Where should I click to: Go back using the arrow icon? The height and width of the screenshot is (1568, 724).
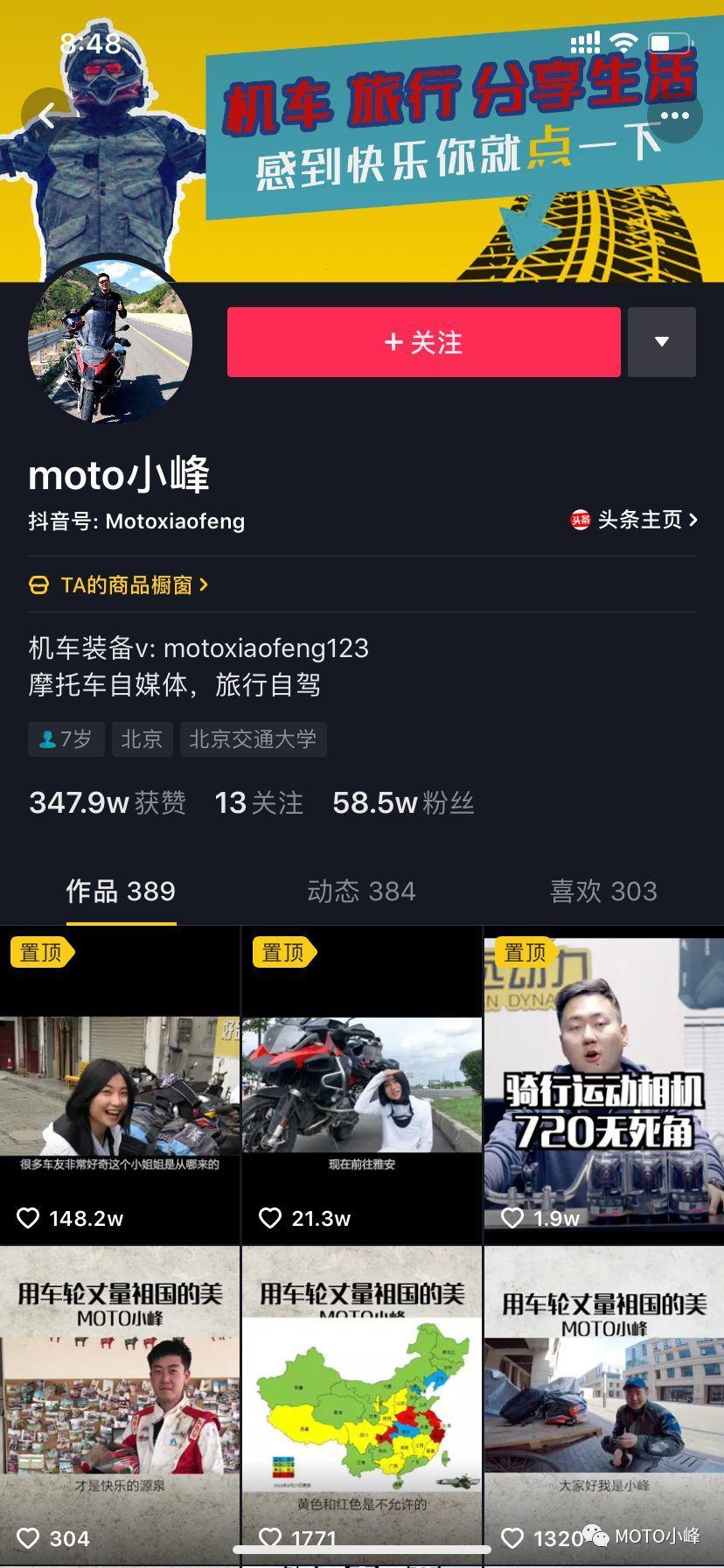coord(47,115)
